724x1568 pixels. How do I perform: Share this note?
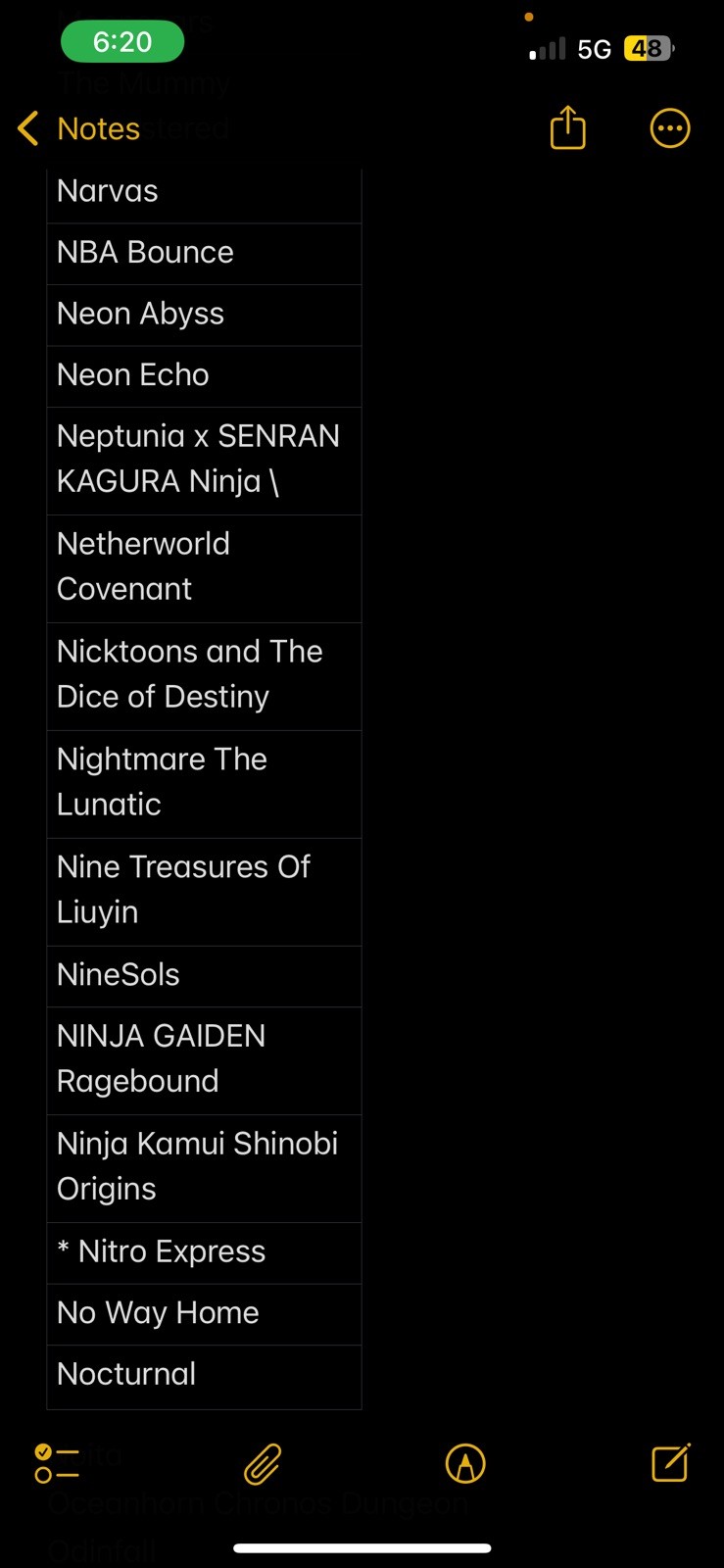pyautogui.click(x=568, y=127)
